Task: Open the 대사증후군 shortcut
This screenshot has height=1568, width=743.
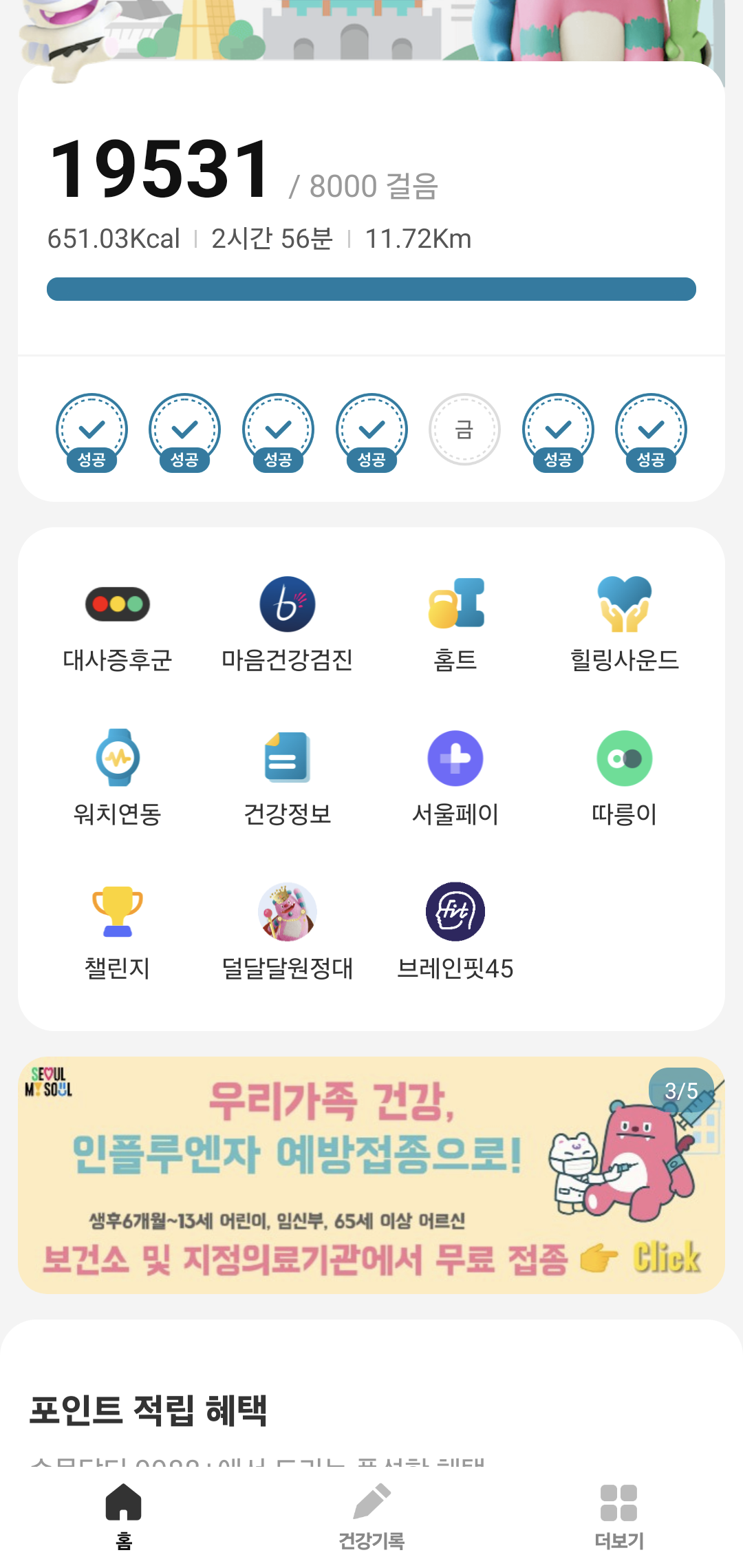Action: 118,623
